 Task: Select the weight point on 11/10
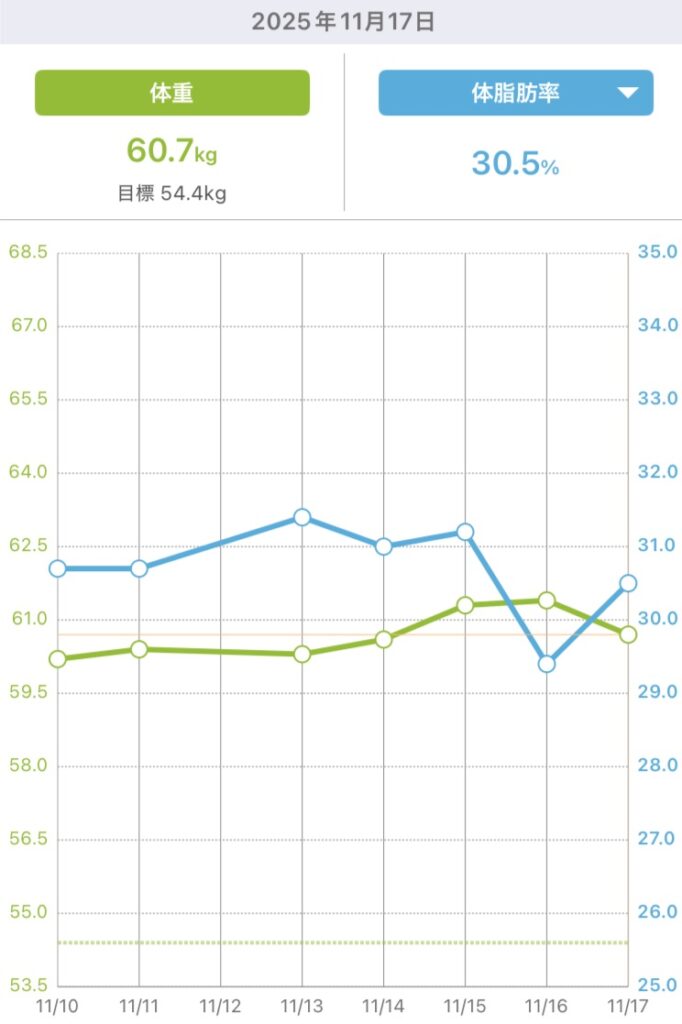(x=58, y=659)
